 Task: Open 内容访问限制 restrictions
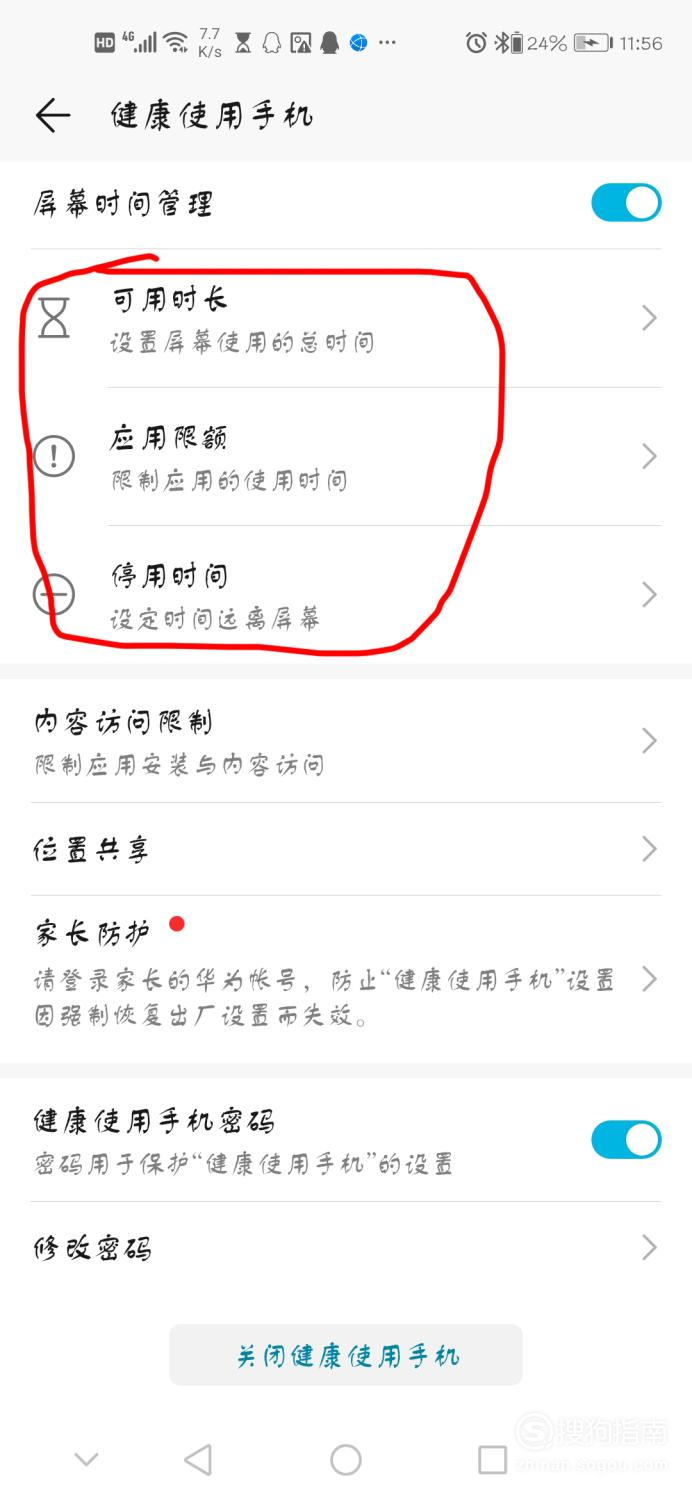click(346, 742)
